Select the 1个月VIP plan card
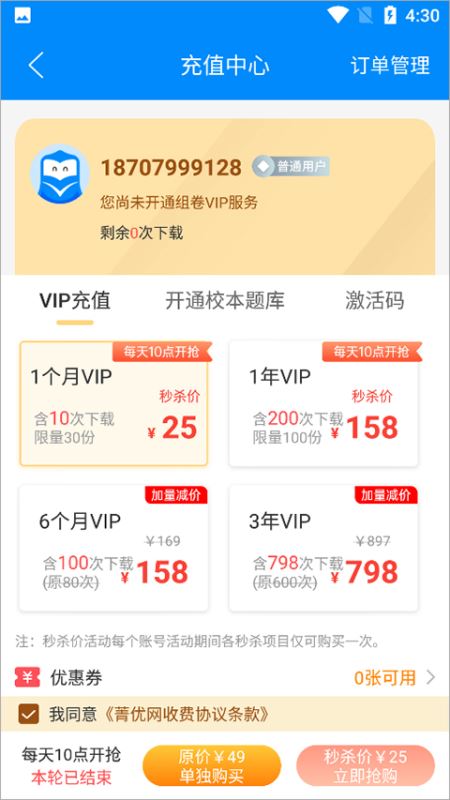450x800 pixels. click(x=114, y=404)
